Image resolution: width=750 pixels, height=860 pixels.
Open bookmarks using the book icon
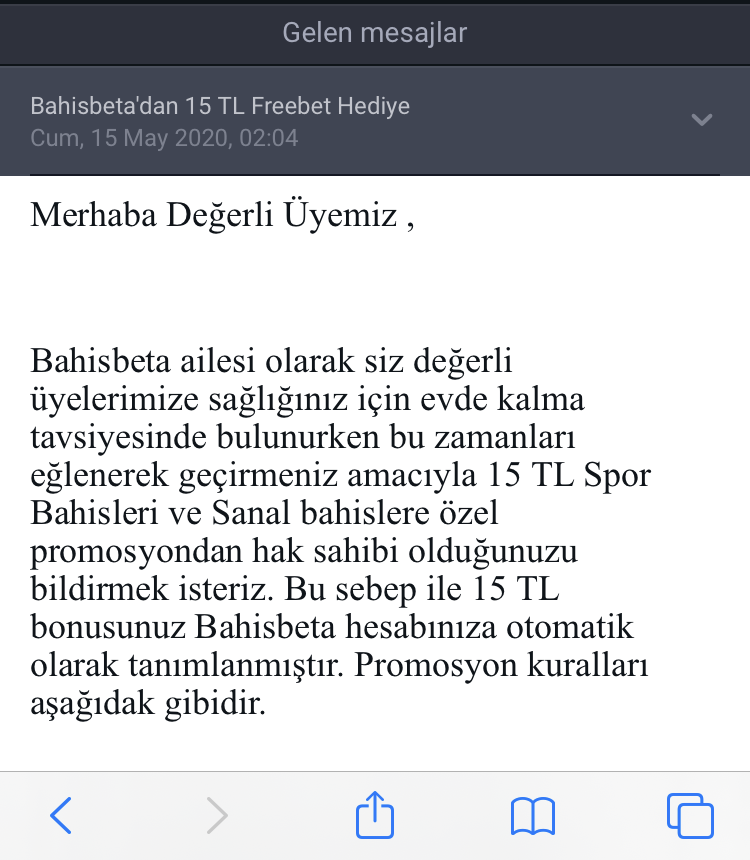532,816
